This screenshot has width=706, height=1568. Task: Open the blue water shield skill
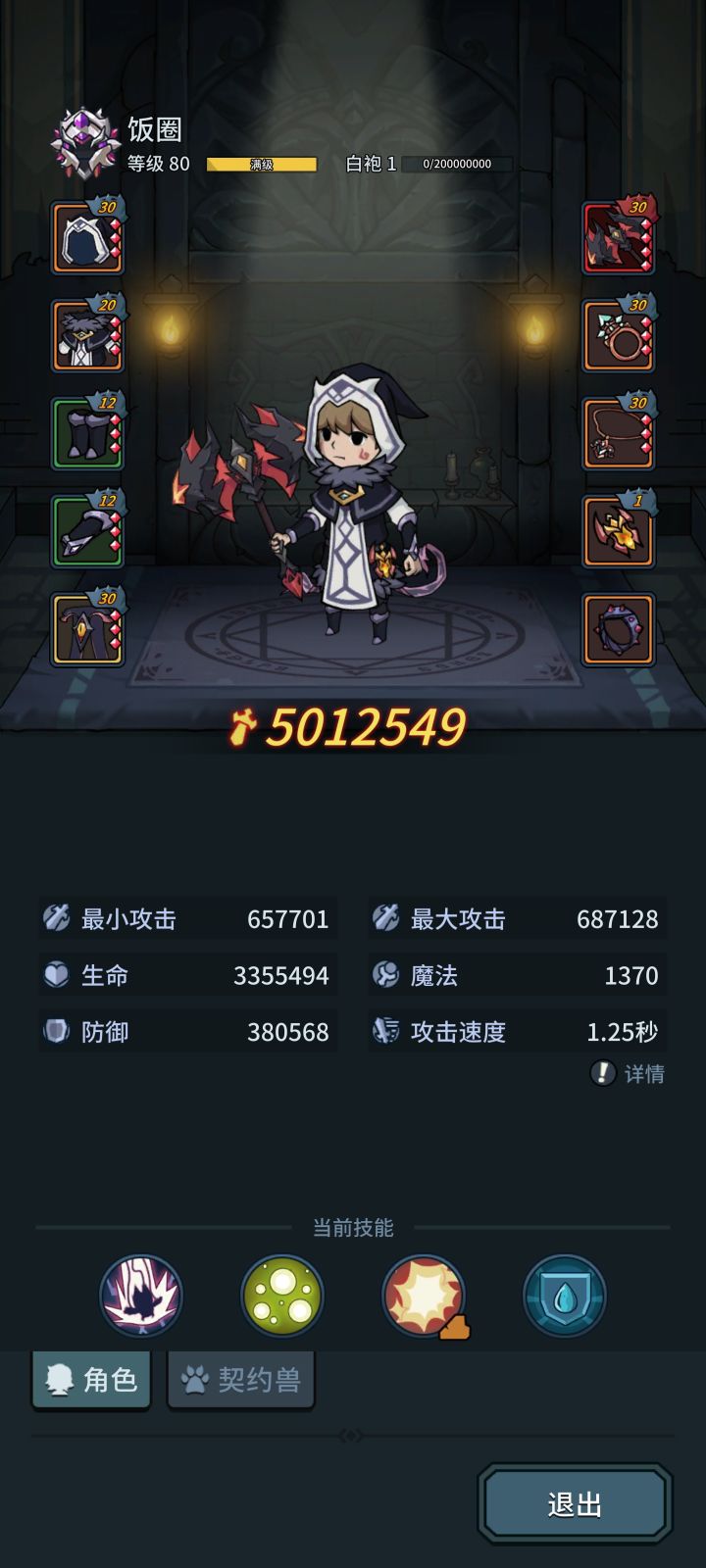564,1296
